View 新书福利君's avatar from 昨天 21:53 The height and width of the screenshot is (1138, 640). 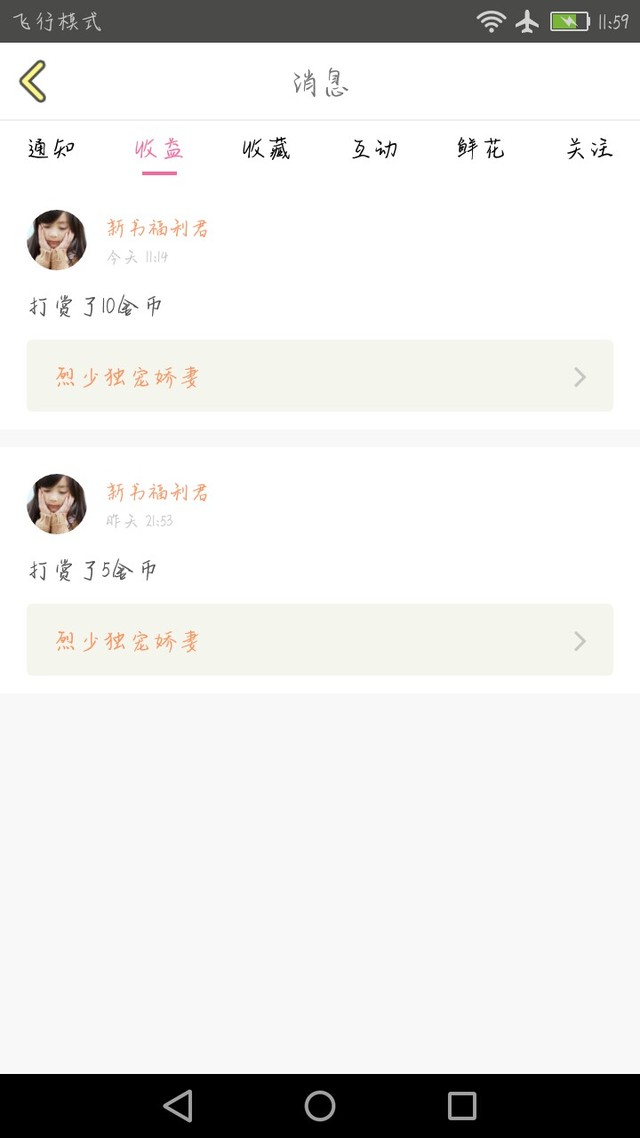(x=57, y=504)
